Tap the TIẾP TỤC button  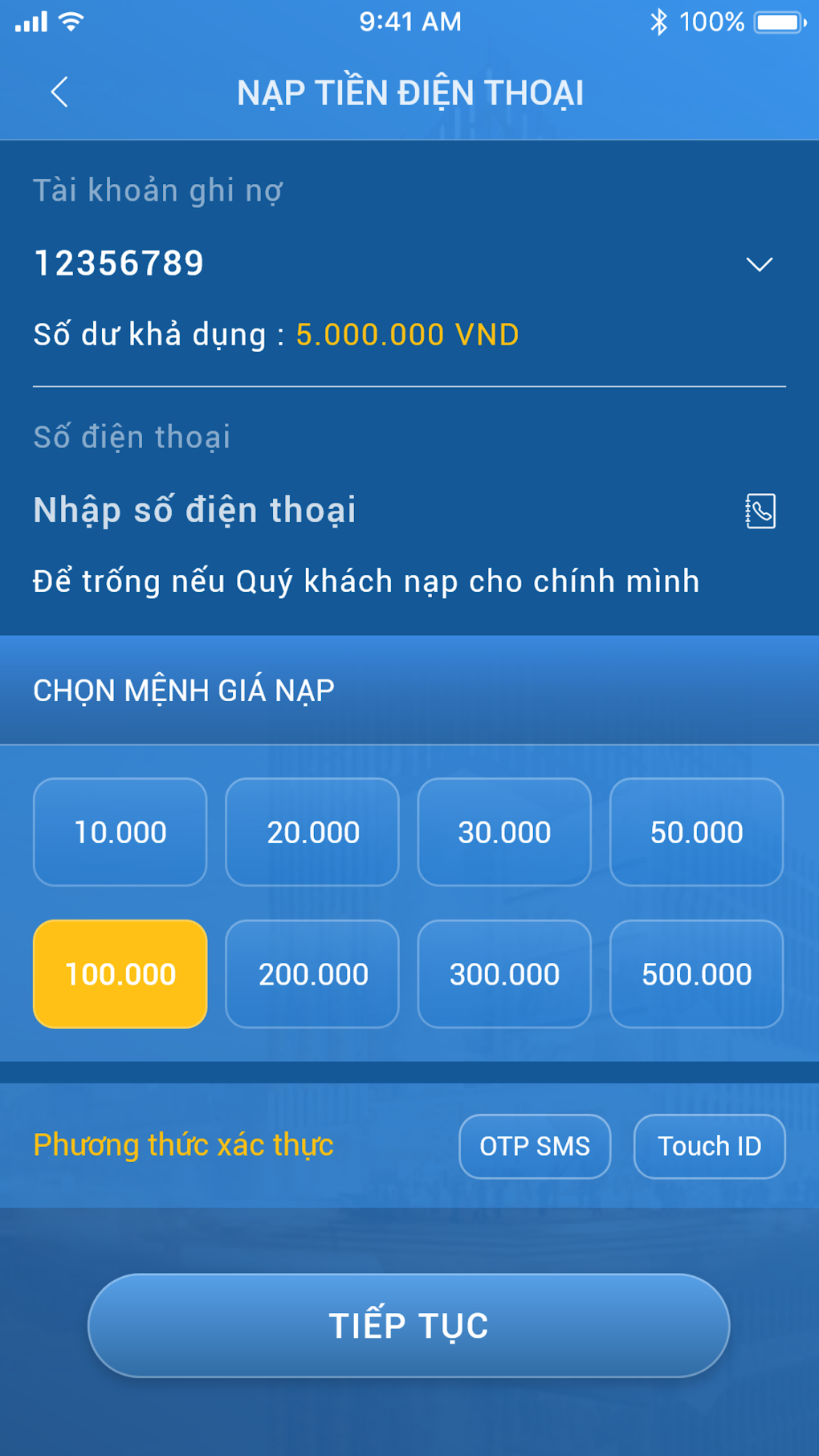click(409, 1326)
